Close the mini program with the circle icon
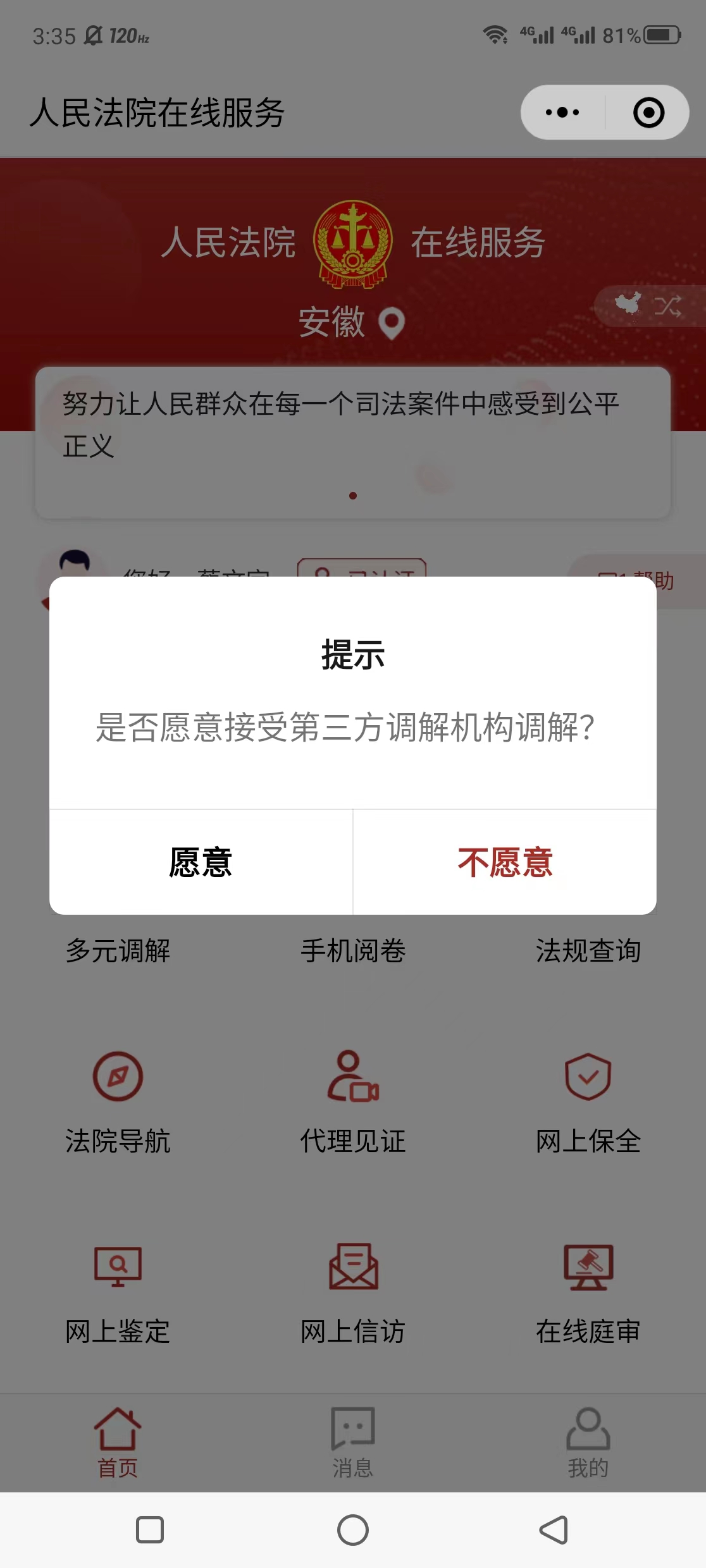Screen dimensions: 706x1568 click(x=648, y=113)
